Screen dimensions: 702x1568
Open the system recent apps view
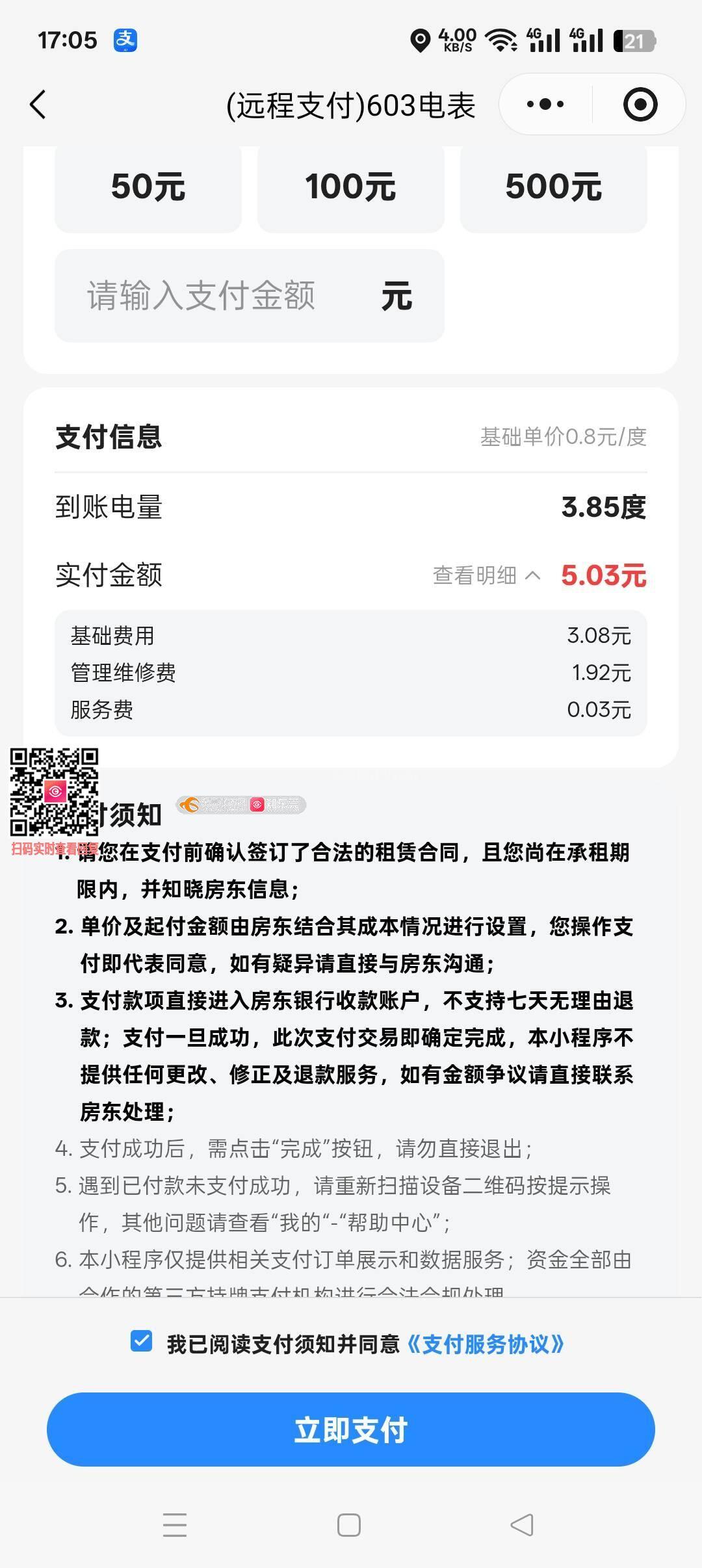click(x=175, y=1525)
